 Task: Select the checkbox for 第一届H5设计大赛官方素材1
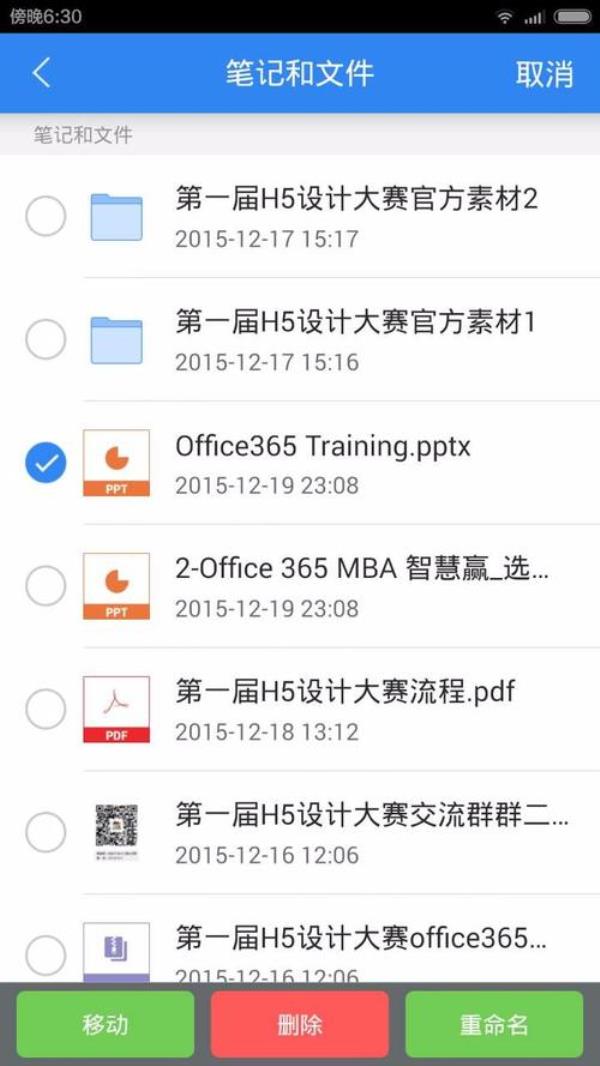pyautogui.click(x=45, y=340)
